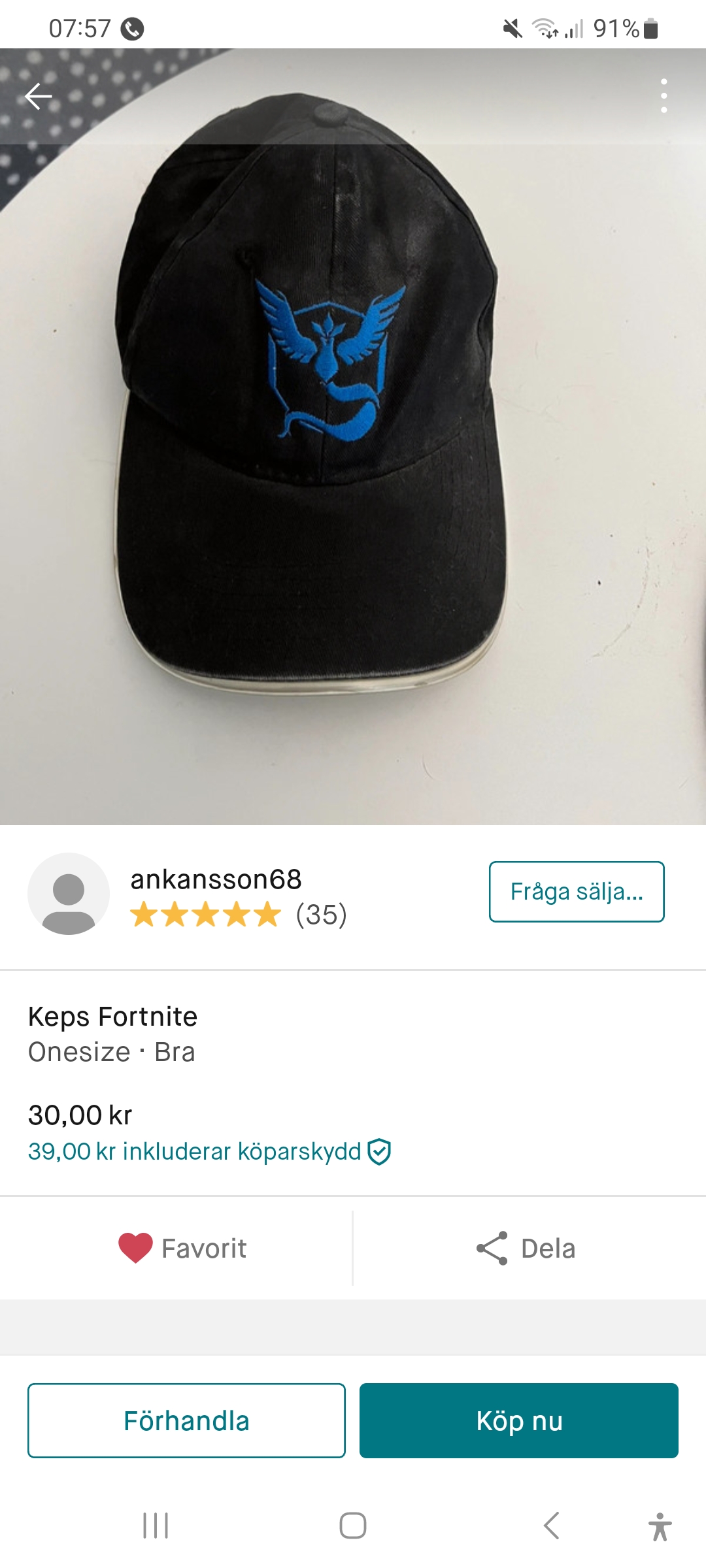Open the three-dot overflow menu
The height and width of the screenshot is (1568, 706).
click(x=664, y=96)
